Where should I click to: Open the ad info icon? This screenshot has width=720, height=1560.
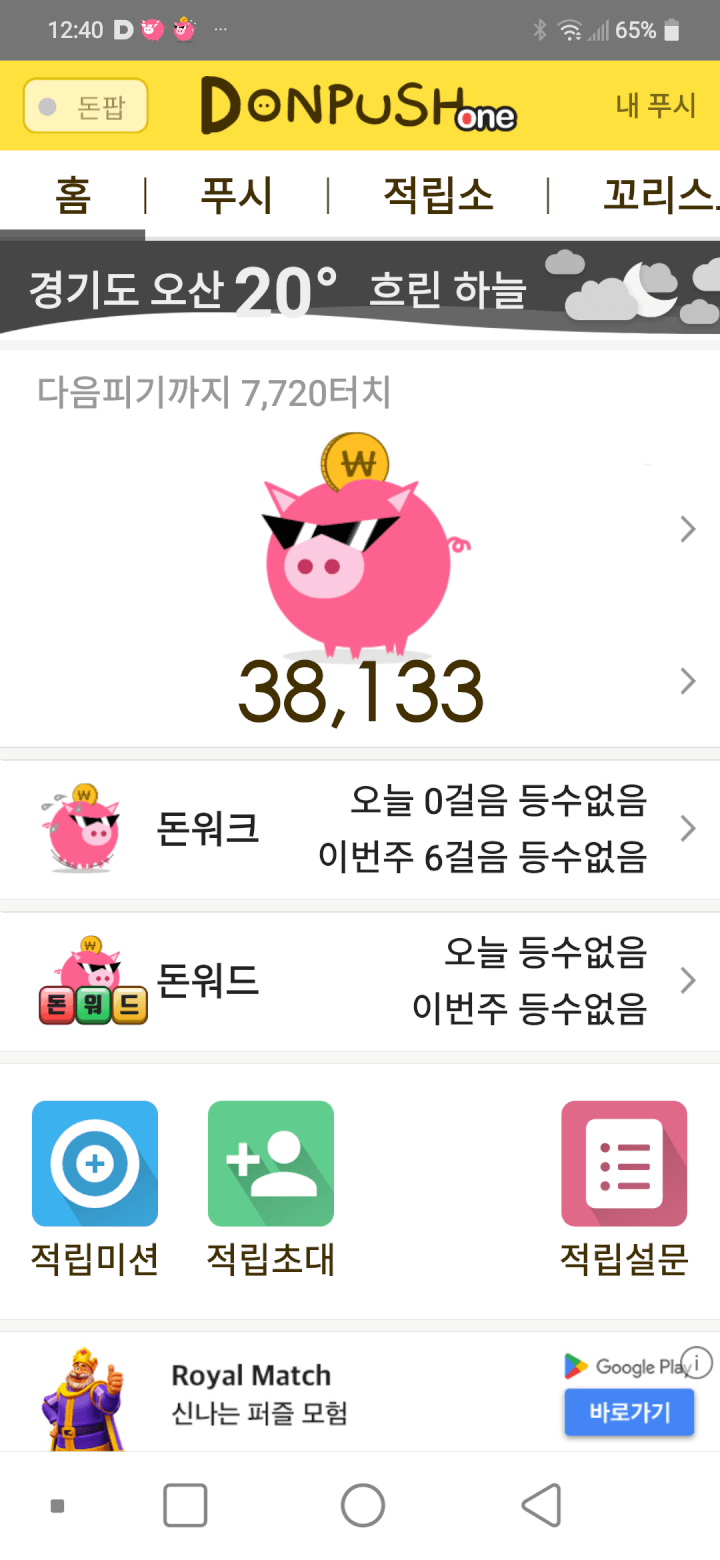point(697,1362)
